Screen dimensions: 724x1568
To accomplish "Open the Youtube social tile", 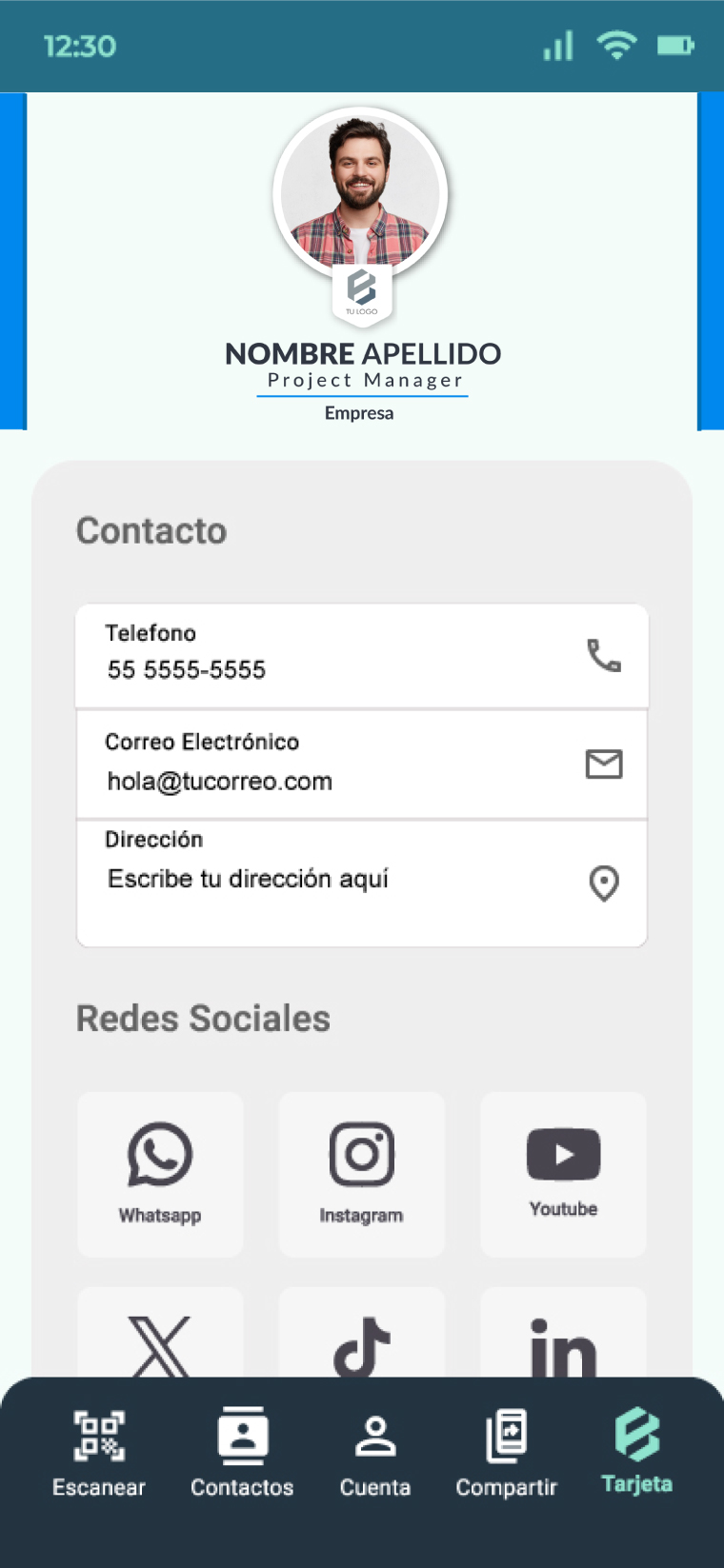I will (x=563, y=1173).
